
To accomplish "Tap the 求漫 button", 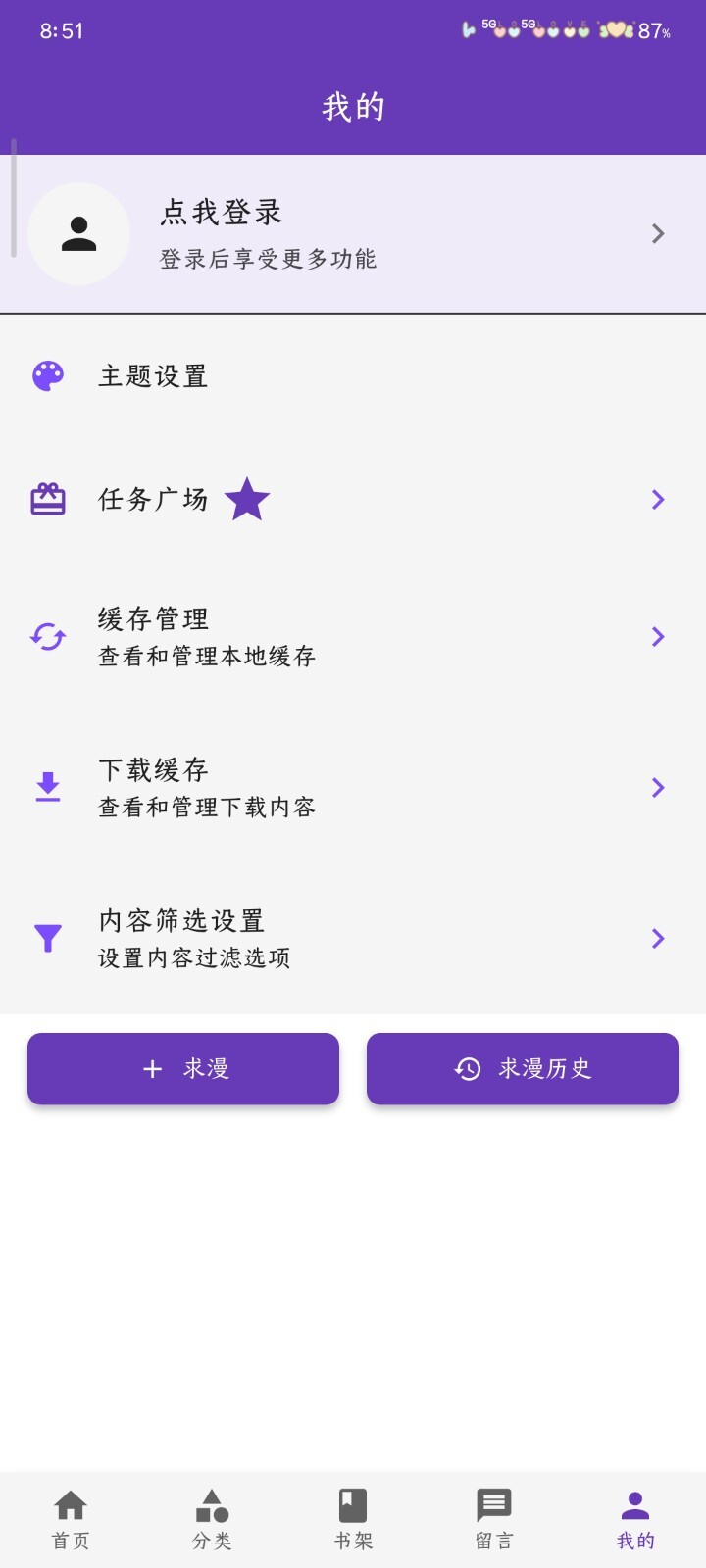I will [183, 1069].
